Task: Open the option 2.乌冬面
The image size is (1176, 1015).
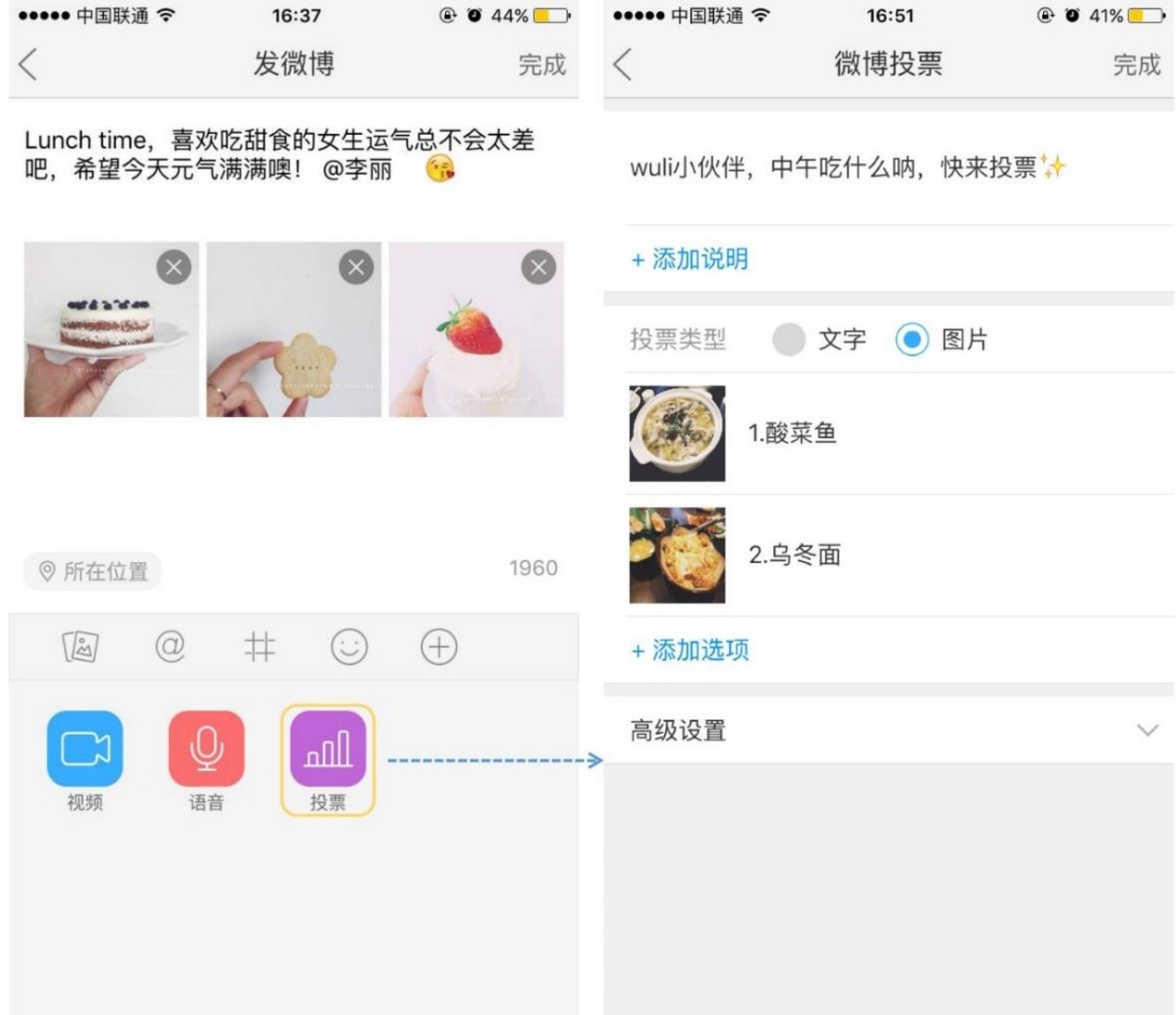Action: click(x=794, y=555)
